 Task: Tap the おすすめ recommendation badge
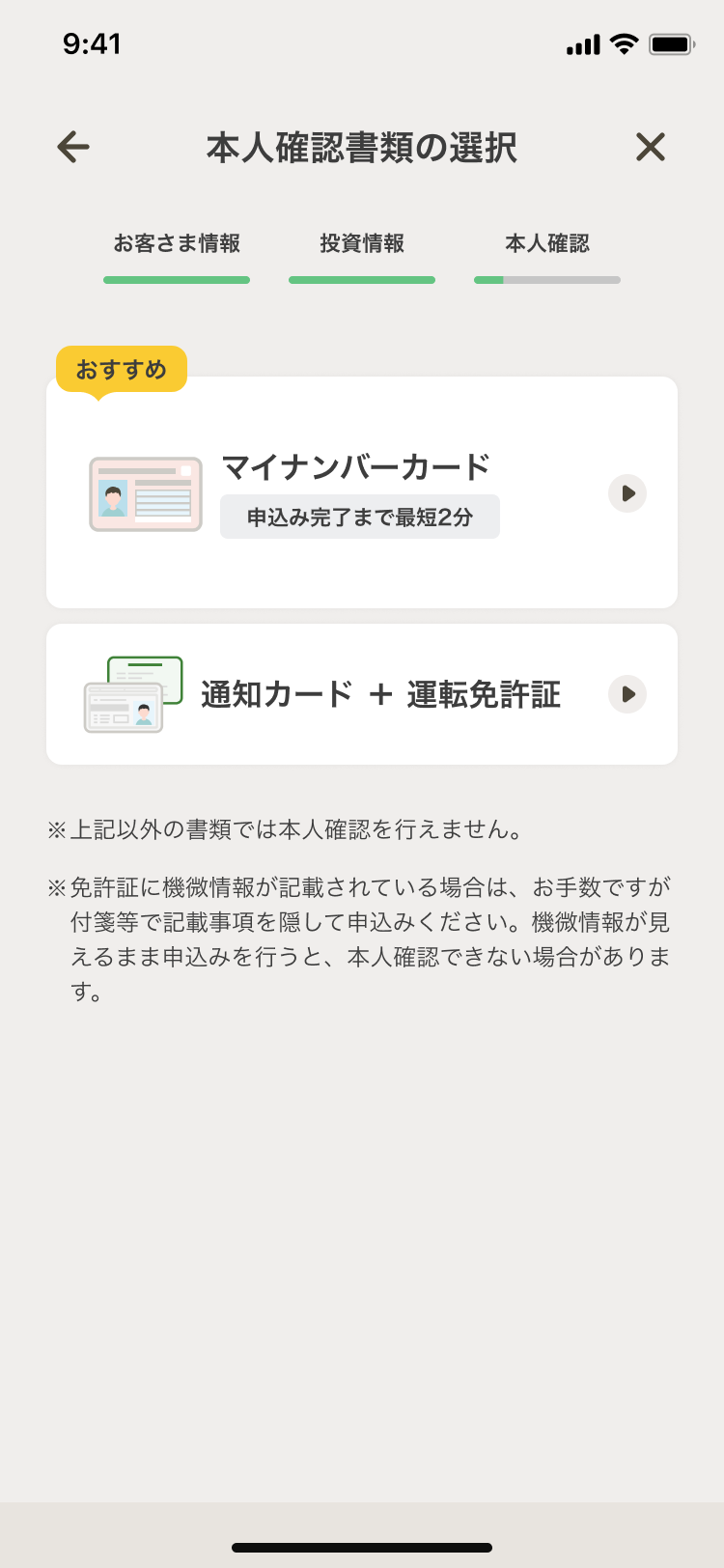(x=122, y=368)
